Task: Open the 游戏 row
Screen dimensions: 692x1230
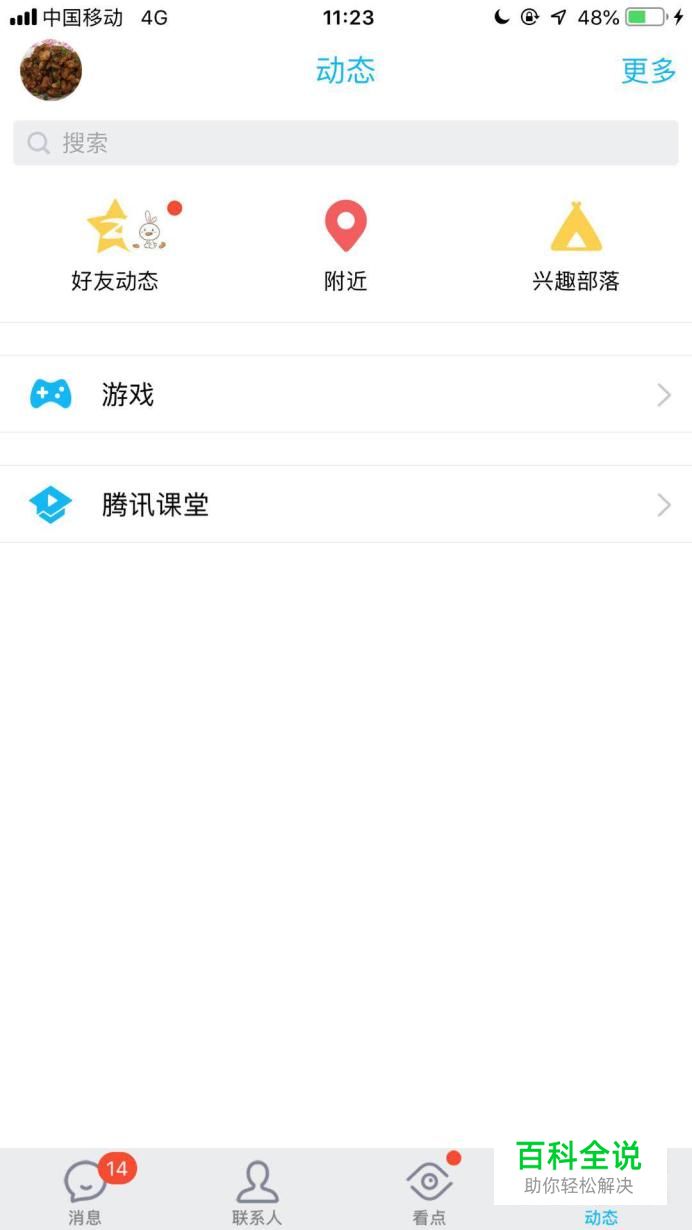Action: click(346, 394)
